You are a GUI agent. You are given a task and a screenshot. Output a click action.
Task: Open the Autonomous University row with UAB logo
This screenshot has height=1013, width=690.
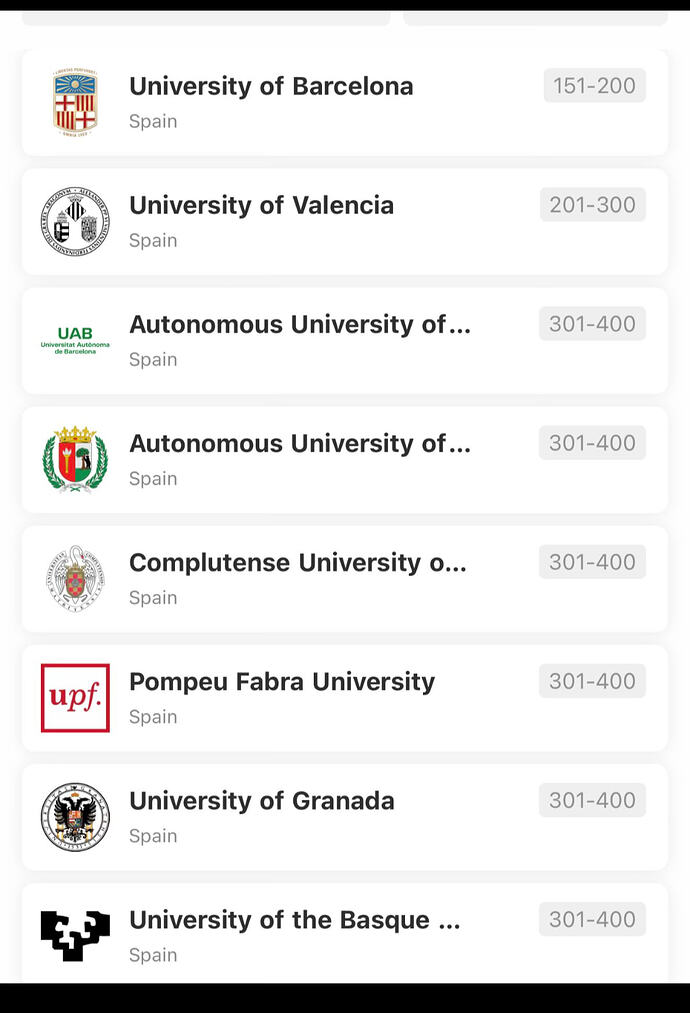pyautogui.click(x=299, y=325)
